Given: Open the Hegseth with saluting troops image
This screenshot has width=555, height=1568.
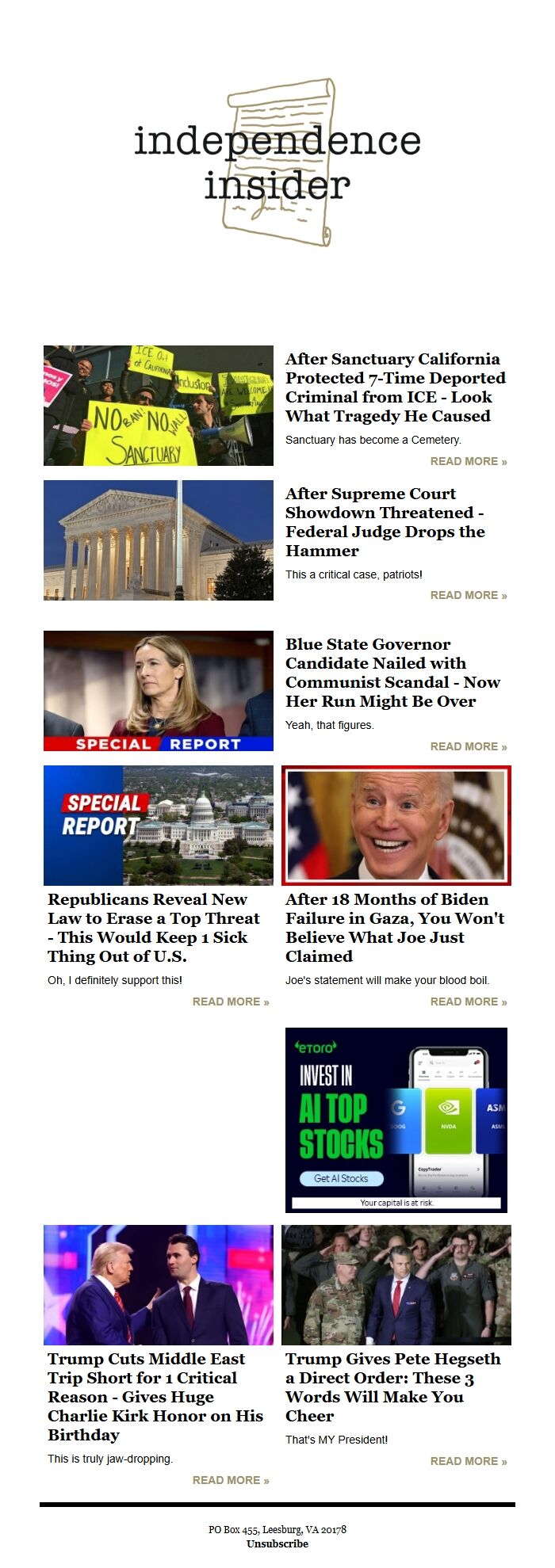Looking at the screenshot, I should (x=396, y=1285).
